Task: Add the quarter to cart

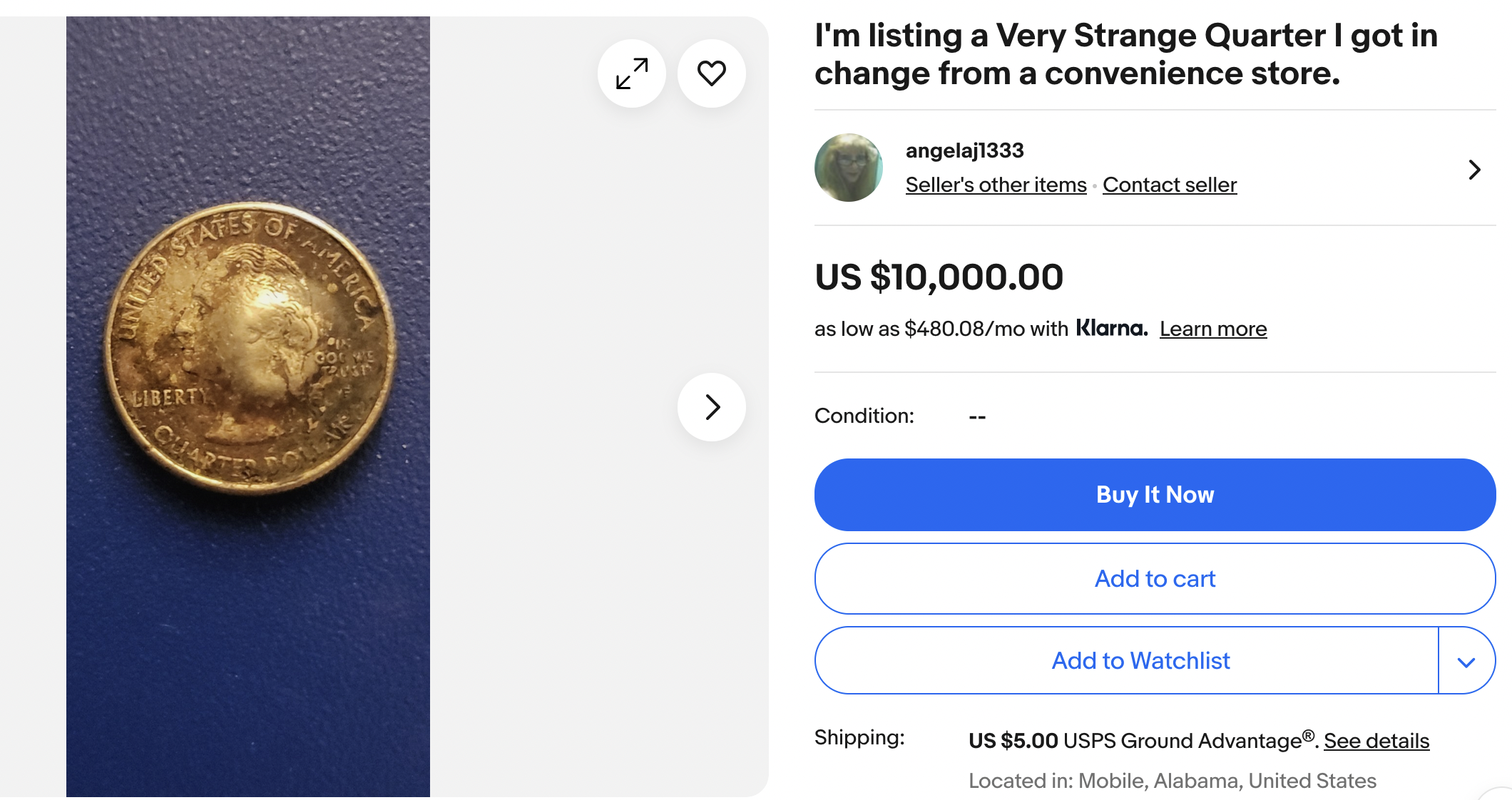Action: (1155, 579)
